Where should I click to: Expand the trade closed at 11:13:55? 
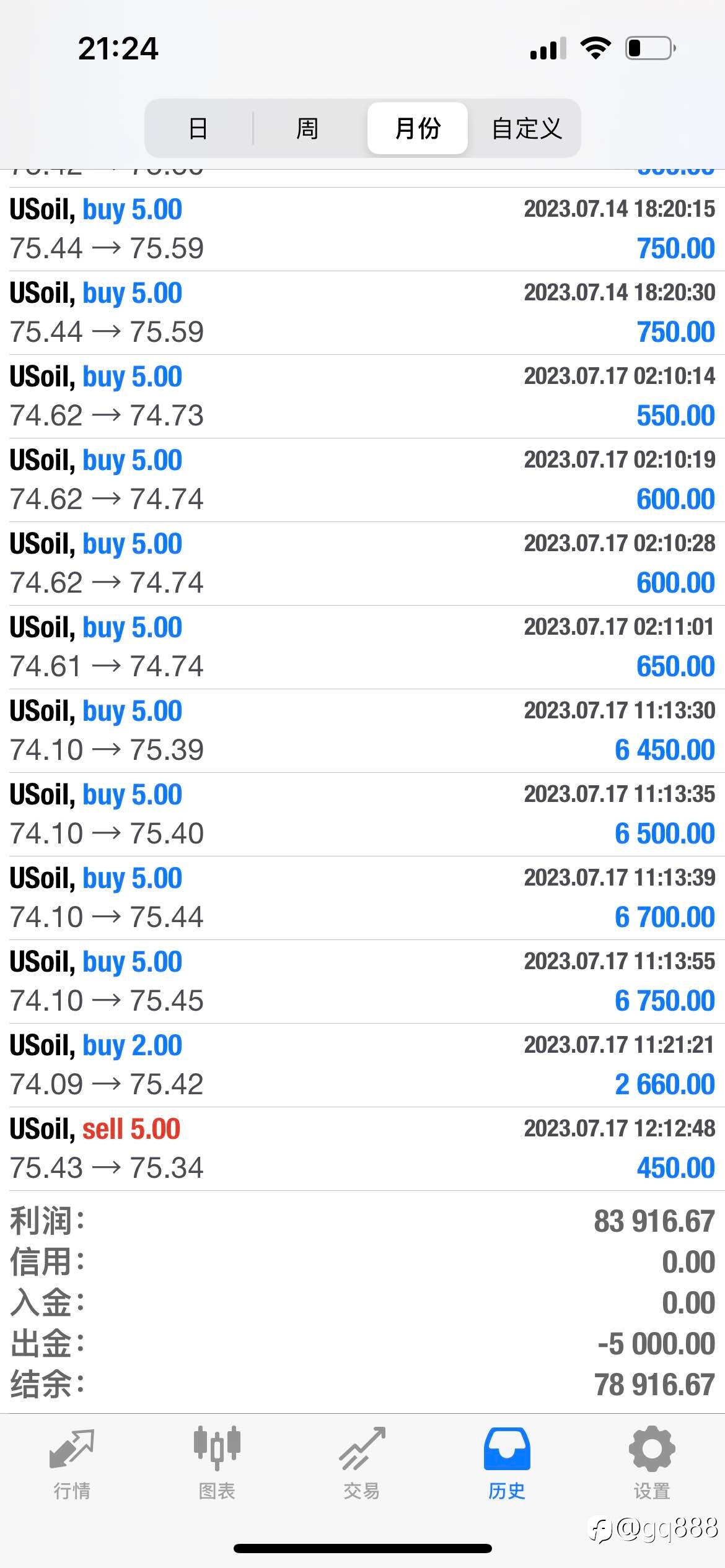362,982
